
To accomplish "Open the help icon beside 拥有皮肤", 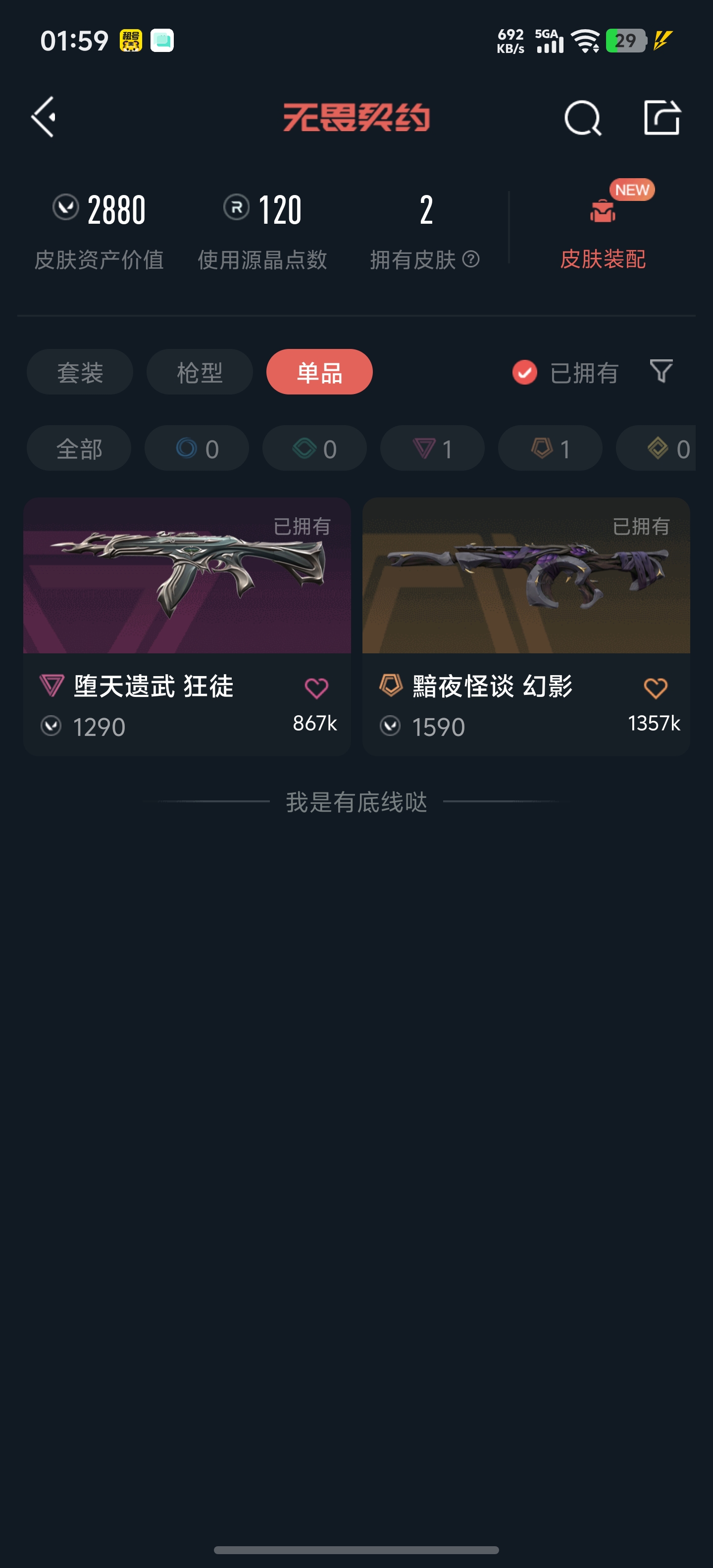I will (x=471, y=259).
